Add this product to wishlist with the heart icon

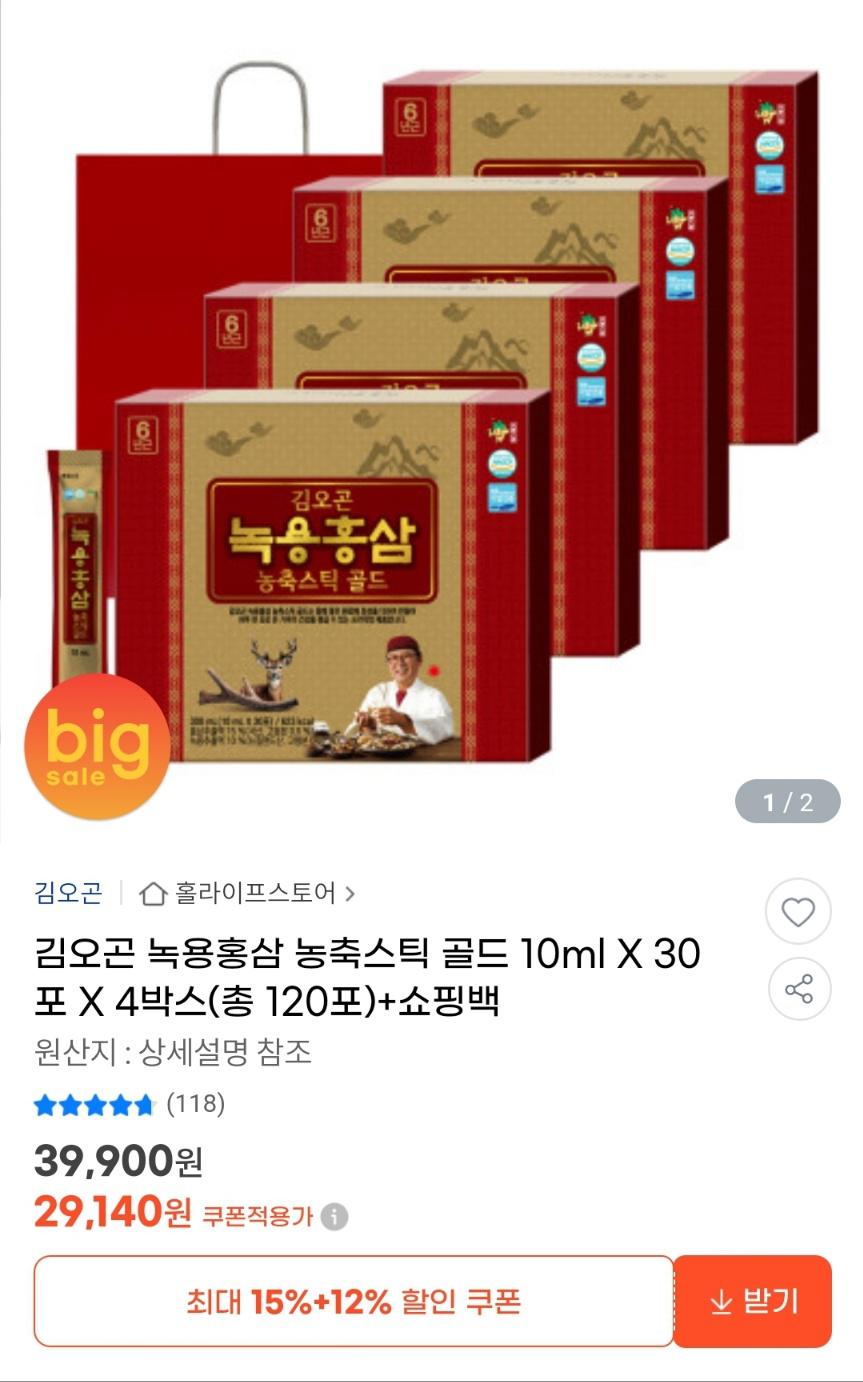pyautogui.click(x=798, y=912)
